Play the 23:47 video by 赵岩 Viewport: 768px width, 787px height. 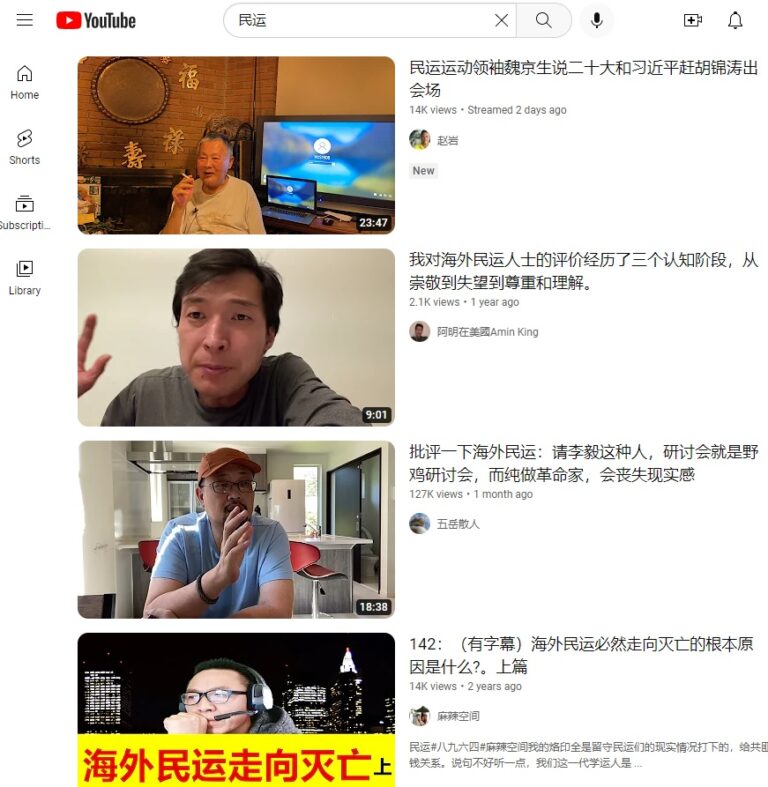click(236, 145)
